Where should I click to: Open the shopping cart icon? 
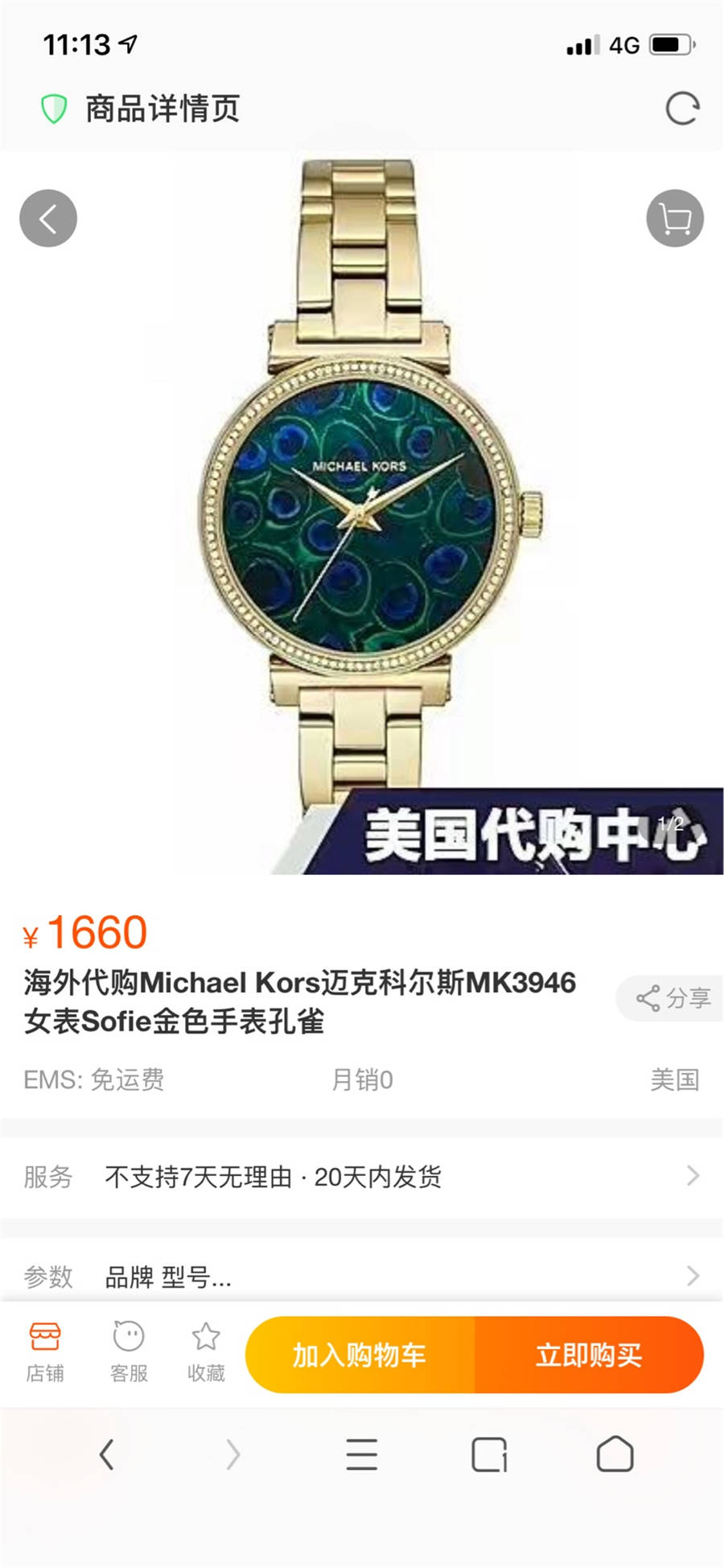pos(675,218)
